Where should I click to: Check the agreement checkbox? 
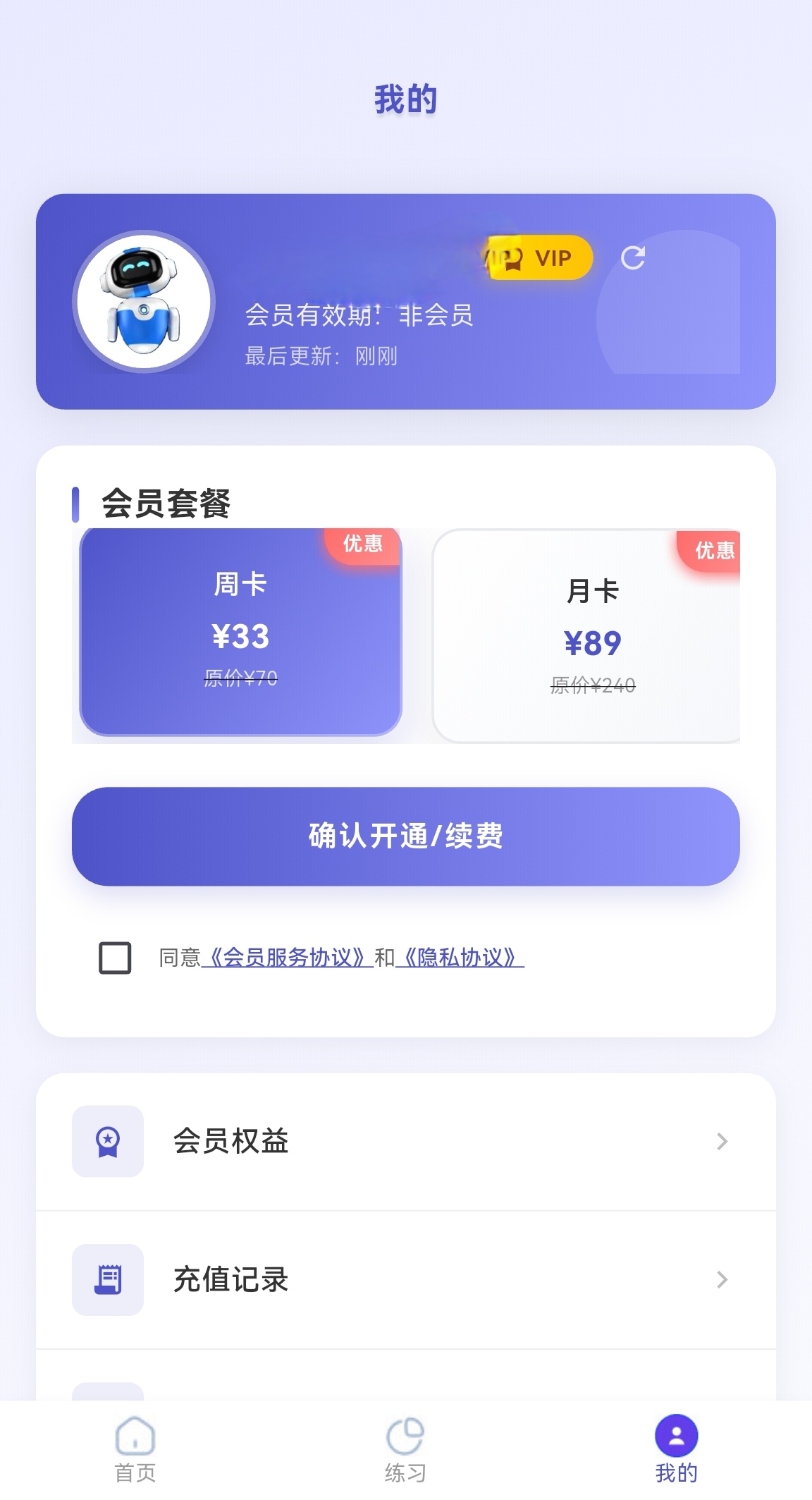115,958
